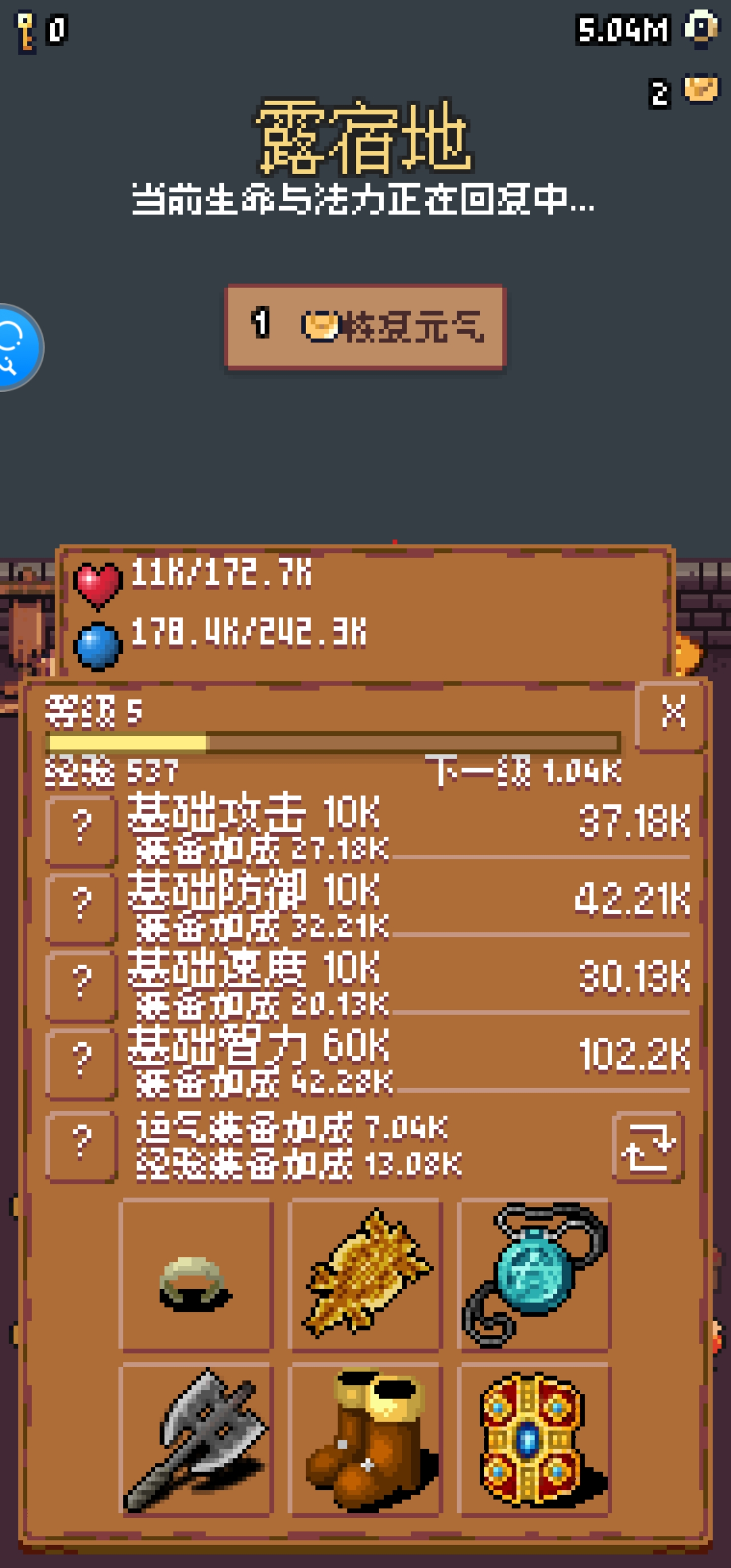Tap the swap arrows button

tap(648, 1146)
